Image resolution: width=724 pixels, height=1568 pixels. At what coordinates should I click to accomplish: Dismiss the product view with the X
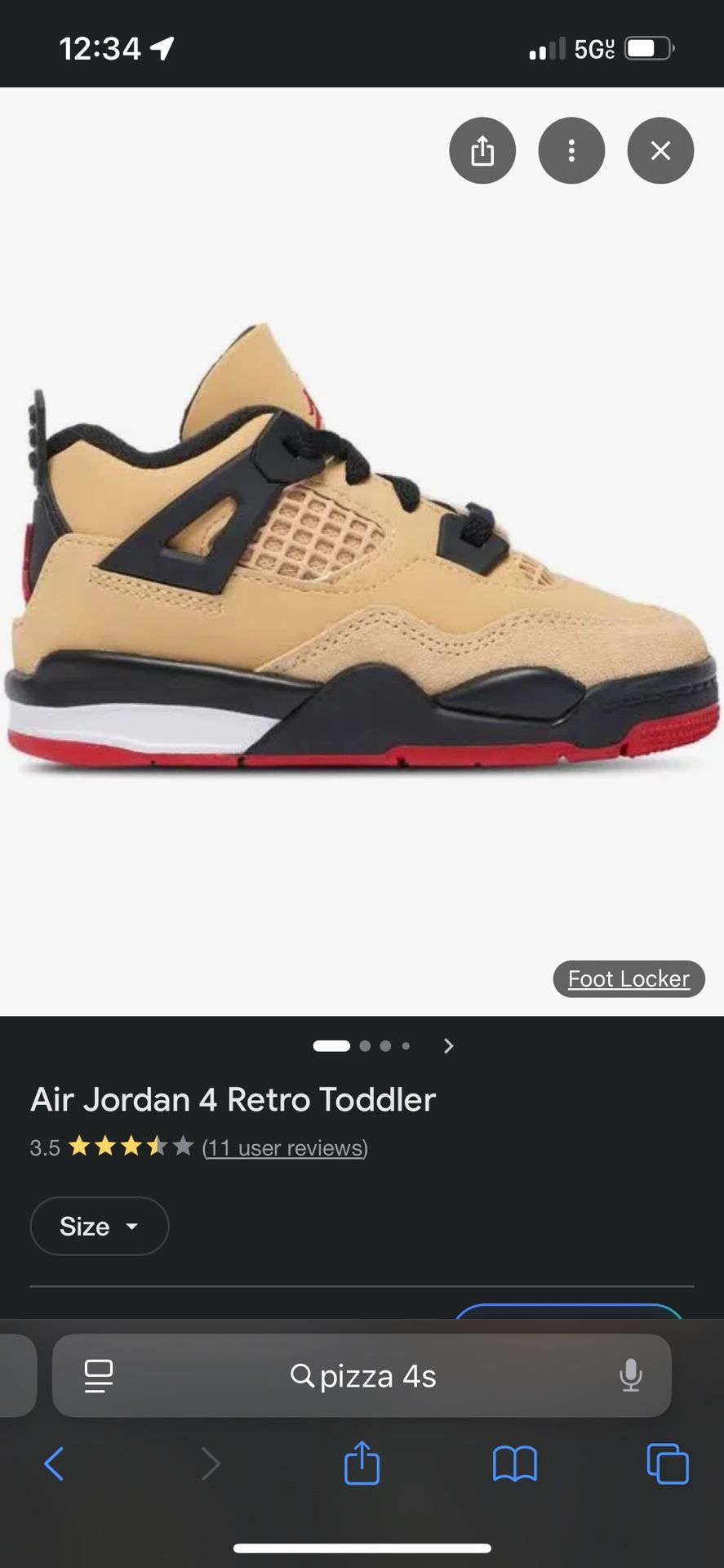(x=660, y=150)
